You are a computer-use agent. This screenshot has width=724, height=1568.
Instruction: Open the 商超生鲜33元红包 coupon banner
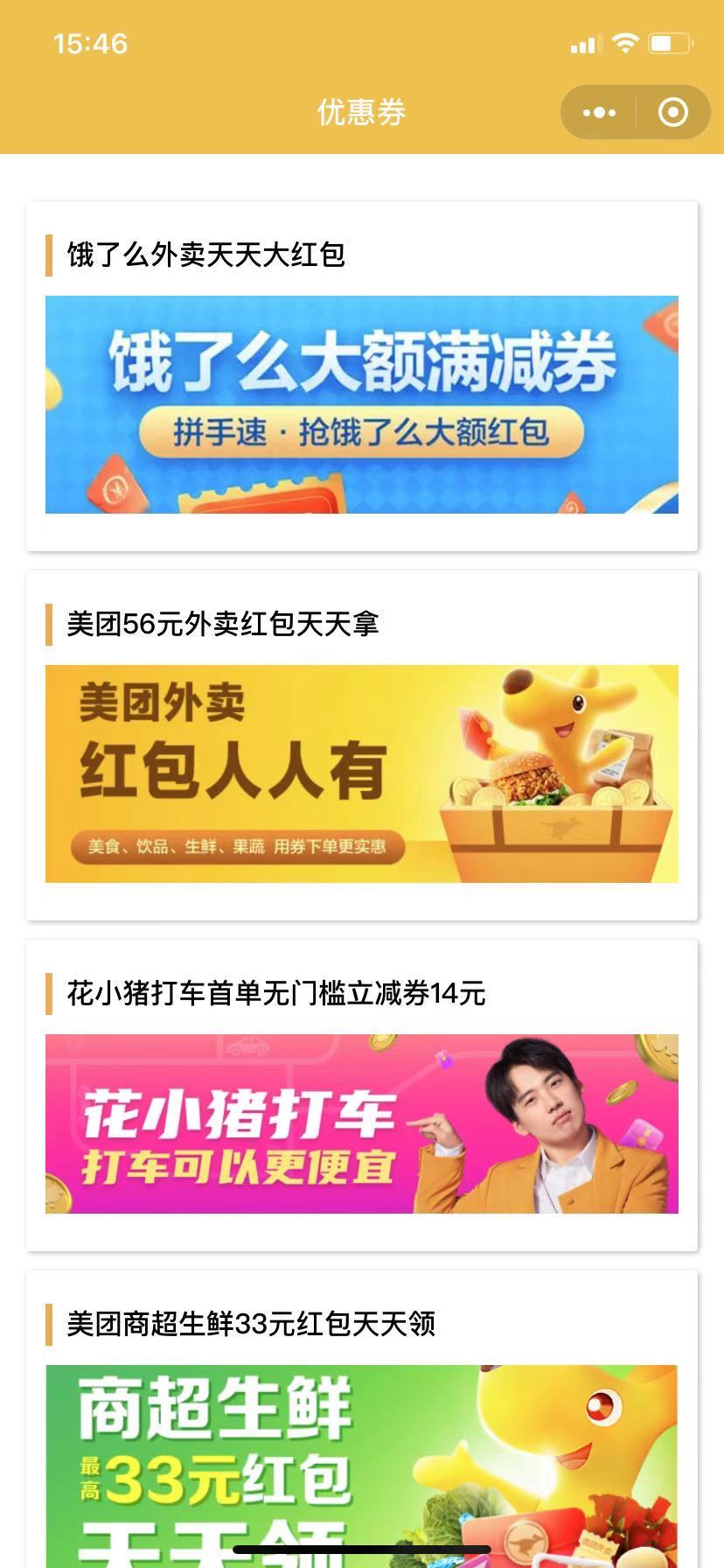tap(362, 1461)
